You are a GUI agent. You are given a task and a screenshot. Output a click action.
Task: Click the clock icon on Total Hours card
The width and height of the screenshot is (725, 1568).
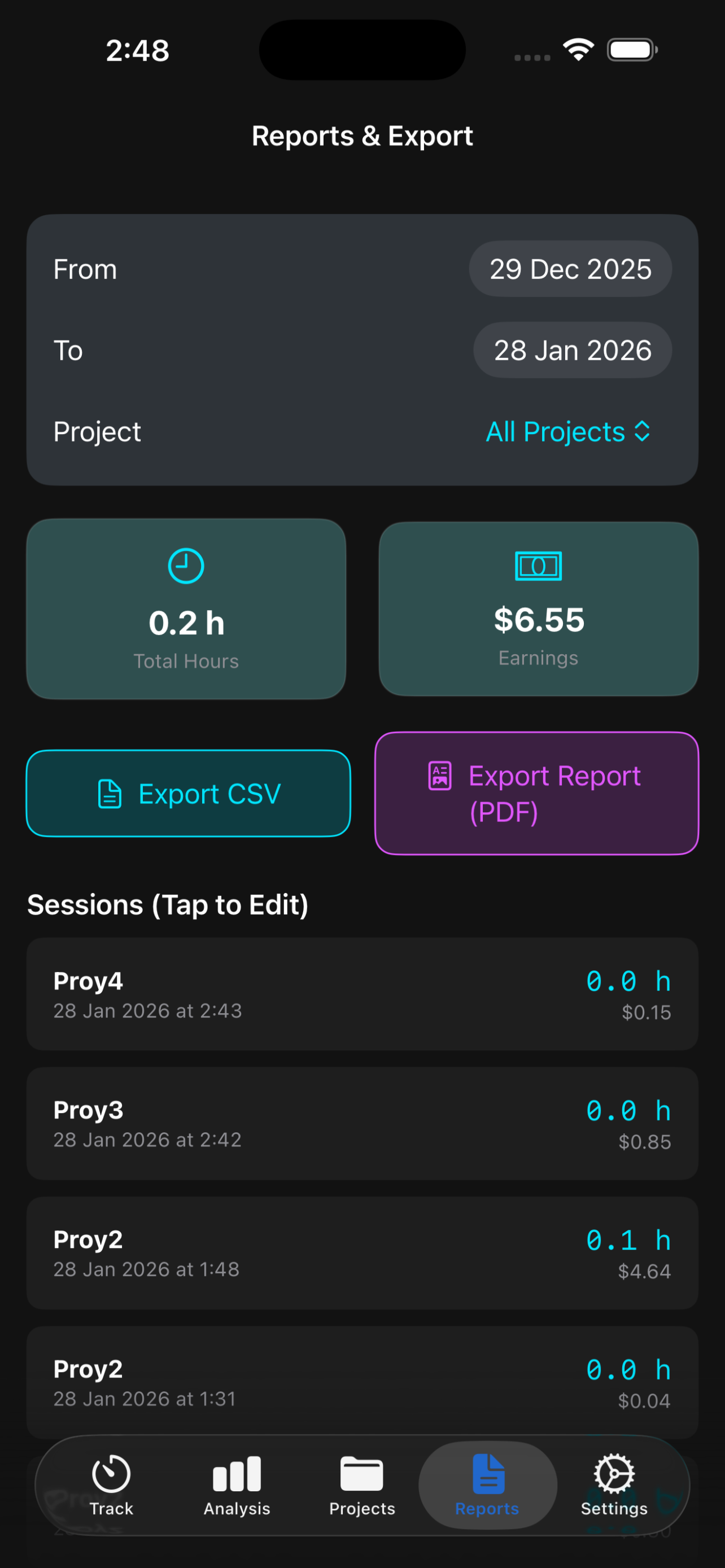point(186,565)
